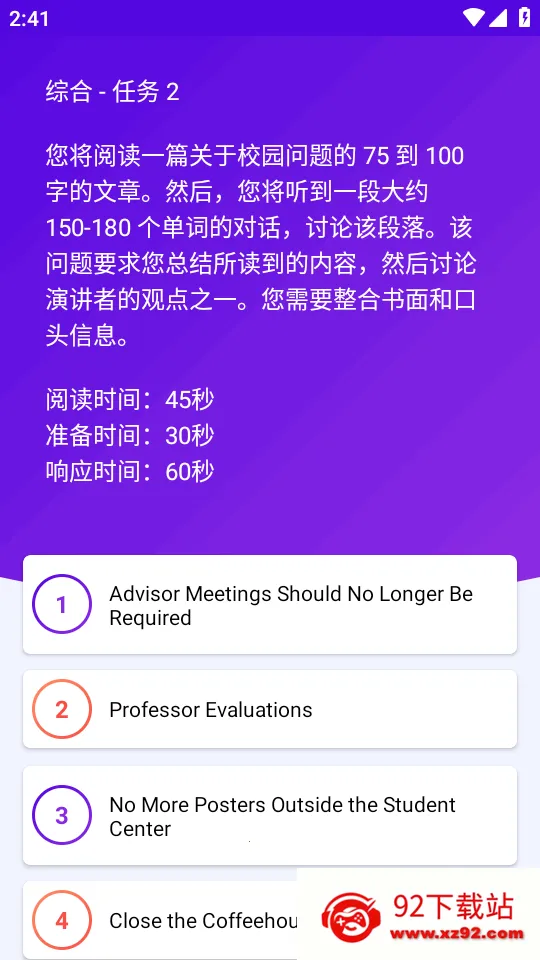Open topic 1 Advisor Meetings Should No Longer Be Required
540x960 pixels.
(269, 605)
